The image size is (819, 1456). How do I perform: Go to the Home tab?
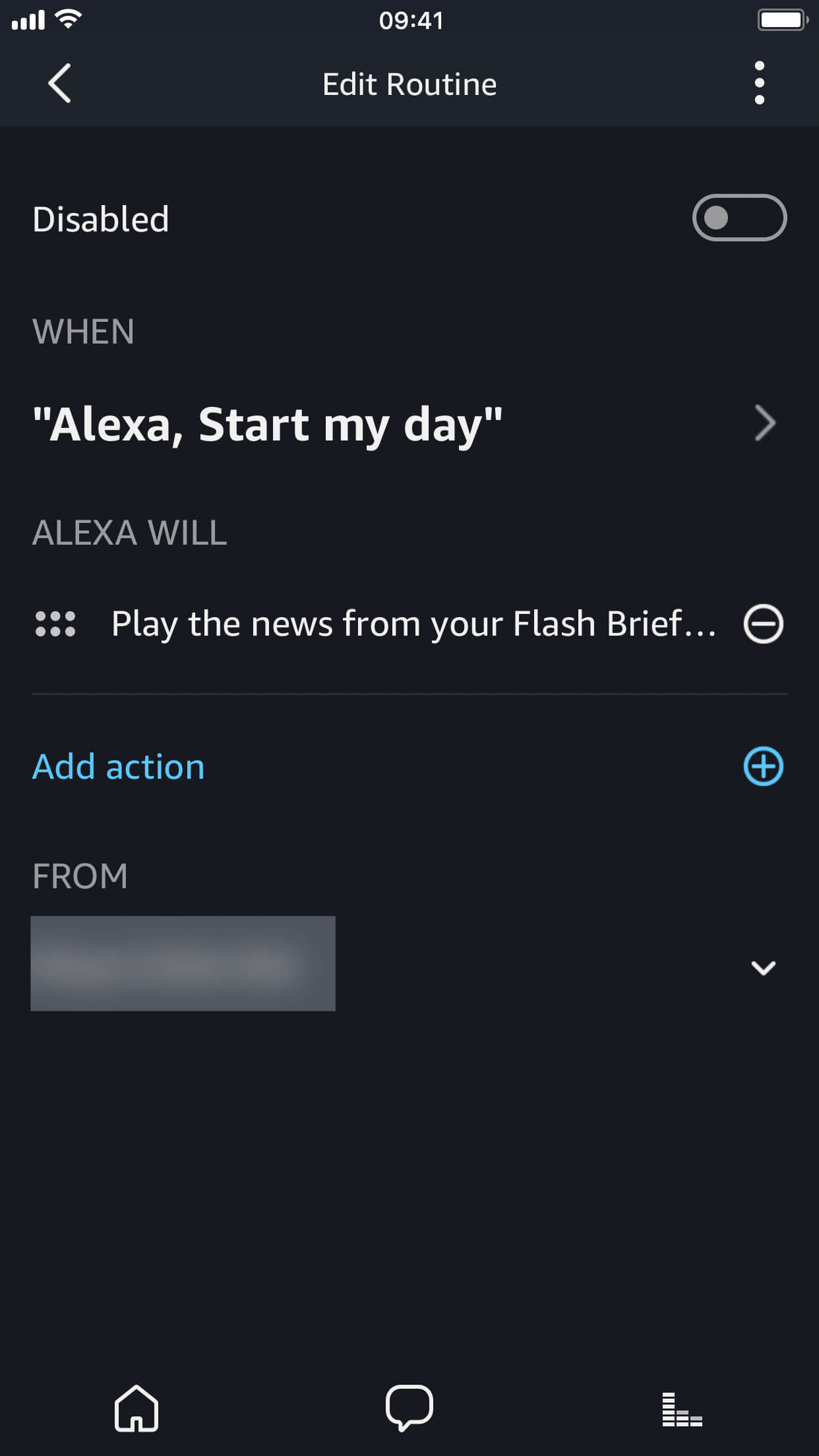[136, 1408]
